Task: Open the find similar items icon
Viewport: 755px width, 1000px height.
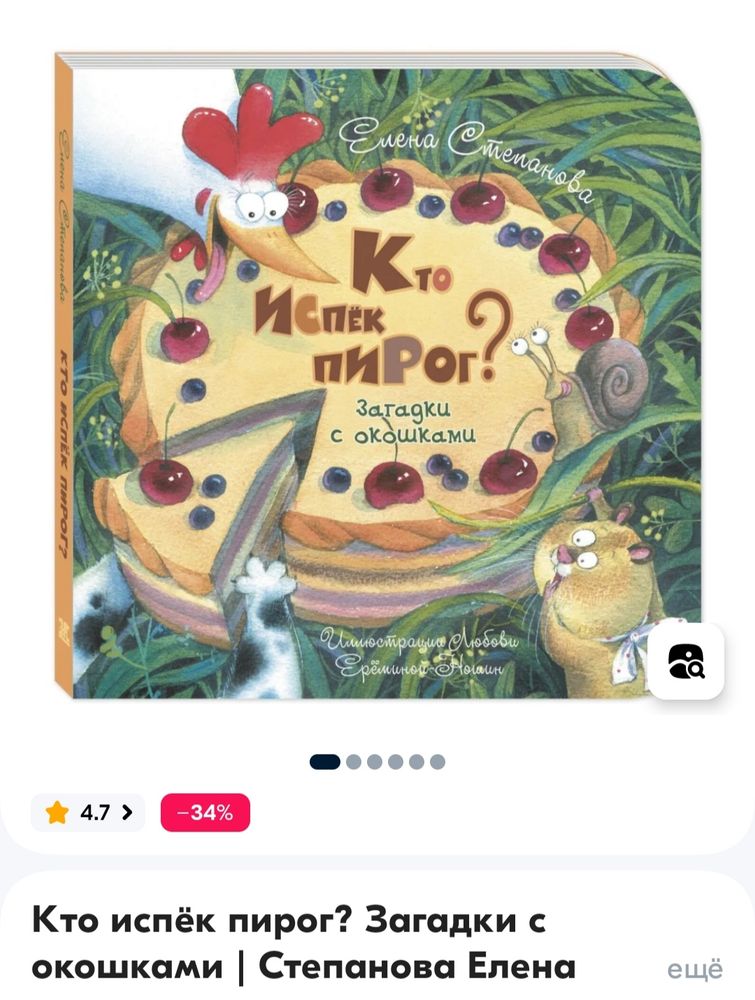Action: [686, 660]
